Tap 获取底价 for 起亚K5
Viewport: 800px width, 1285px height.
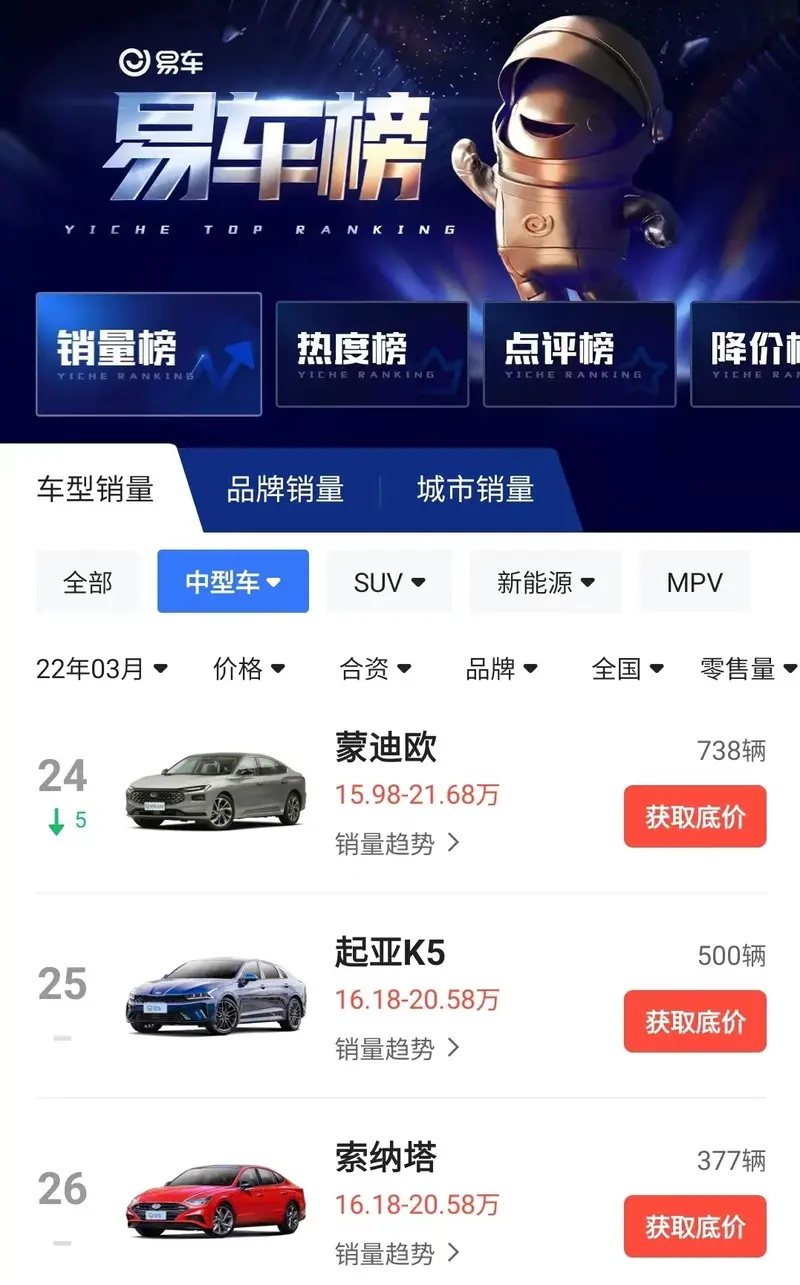pos(695,1021)
